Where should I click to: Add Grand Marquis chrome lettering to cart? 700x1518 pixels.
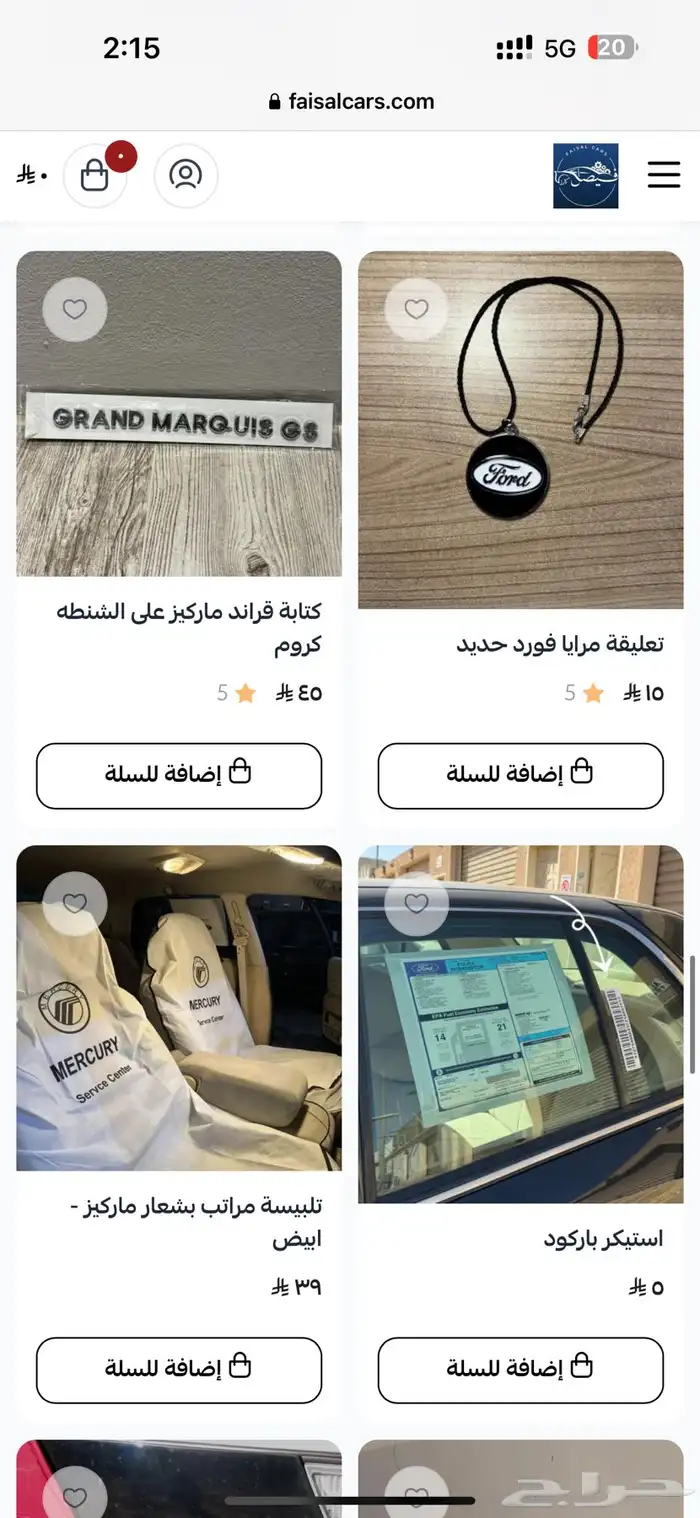pos(179,775)
